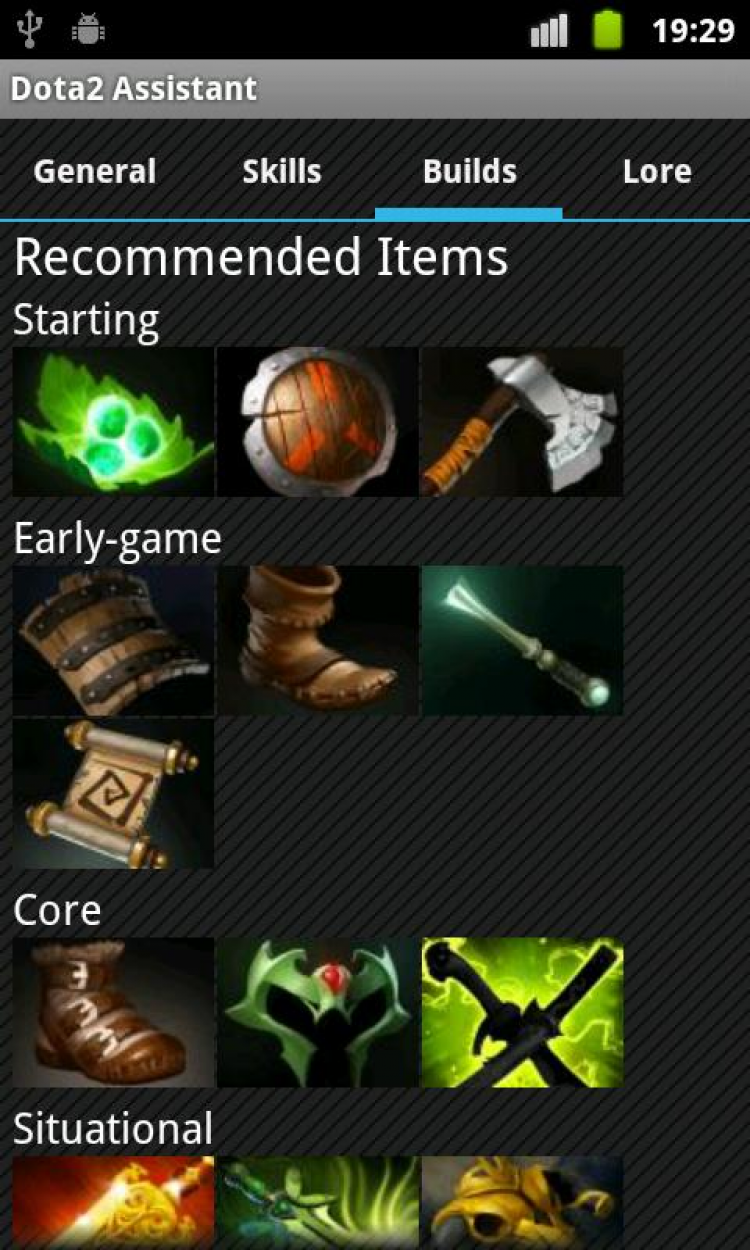
Task: Open the Lore tab
Action: point(657,171)
